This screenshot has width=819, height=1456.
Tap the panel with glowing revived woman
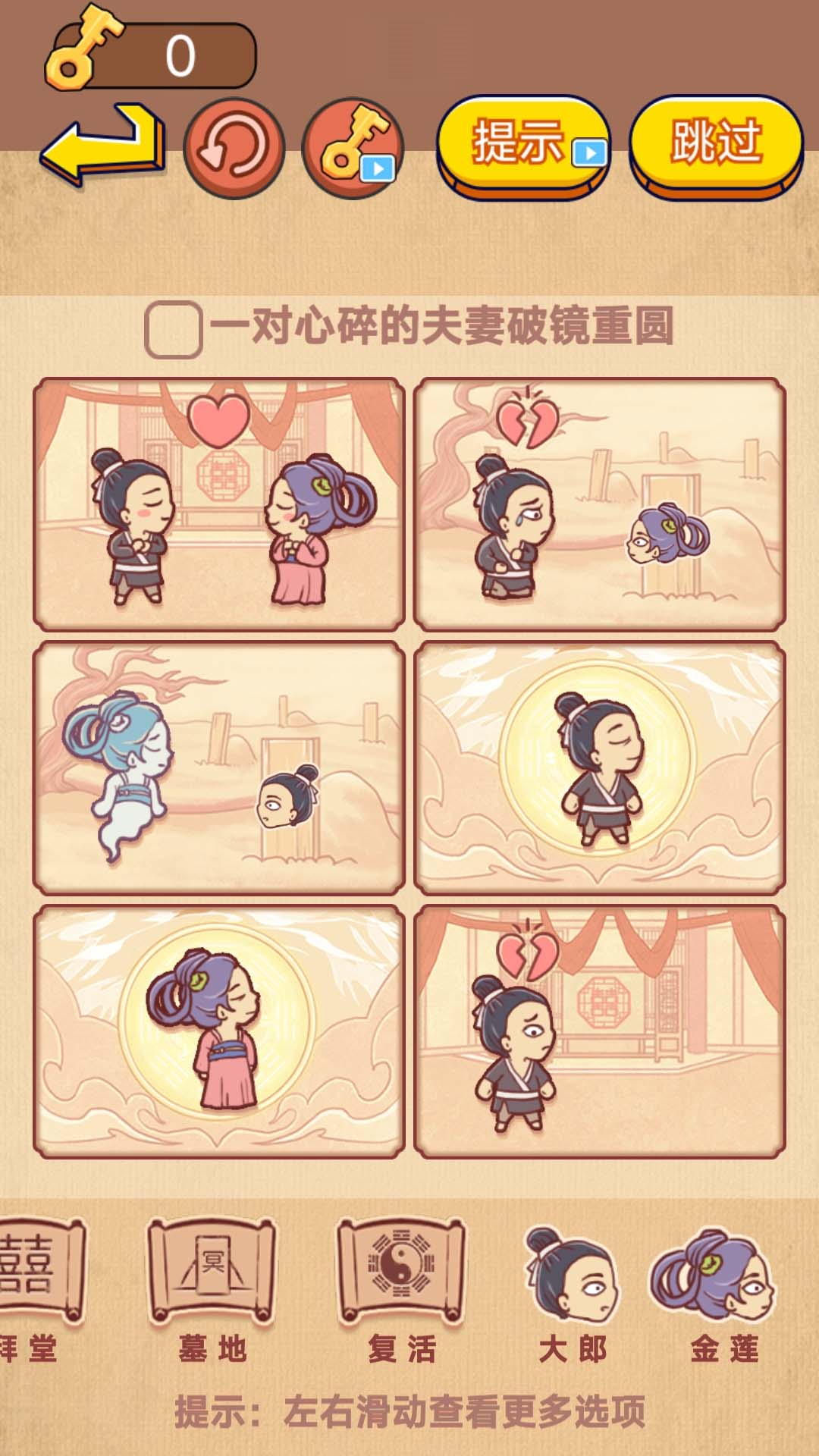point(219,1031)
